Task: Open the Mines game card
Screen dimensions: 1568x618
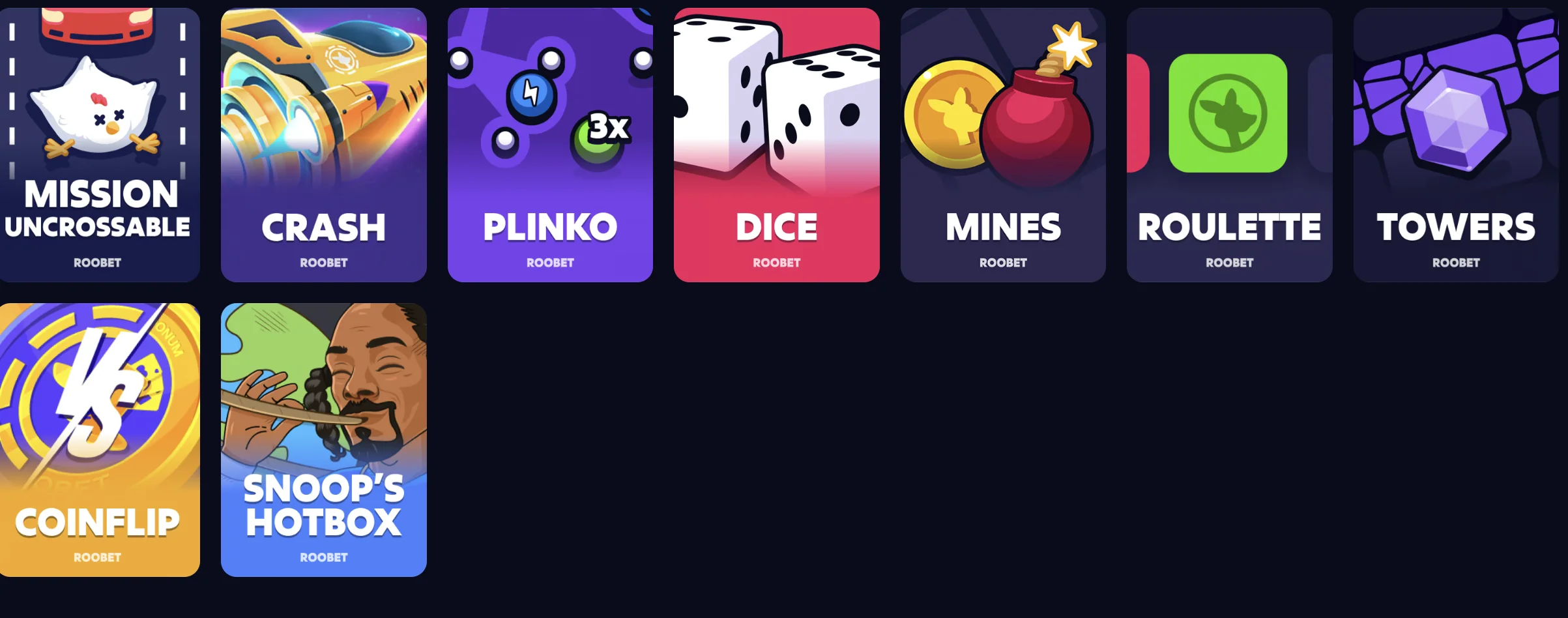Action: 1003,145
